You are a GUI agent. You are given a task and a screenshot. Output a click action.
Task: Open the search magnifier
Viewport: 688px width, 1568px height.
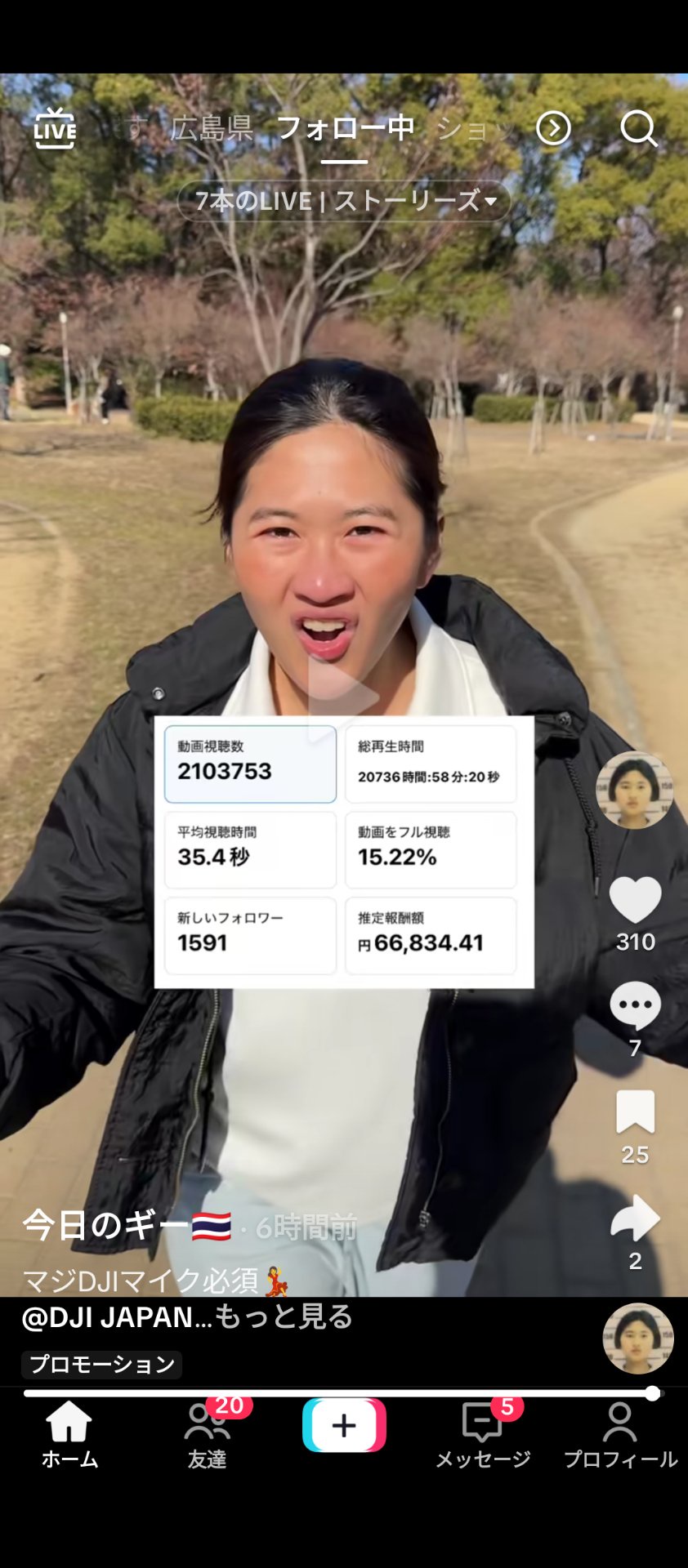click(638, 128)
